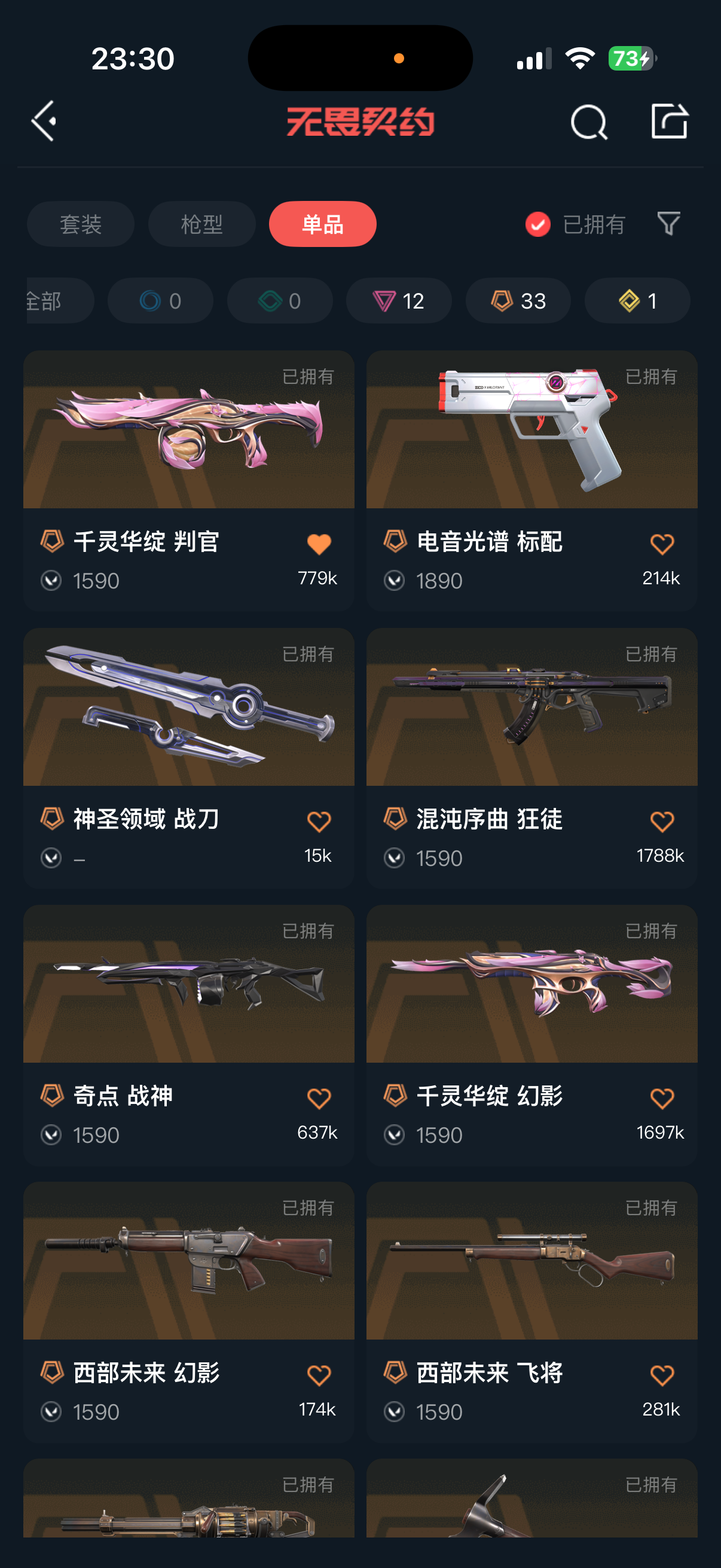
Task: Unlike the 千灵华绽 判官 skin
Action: pyautogui.click(x=319, y=544)
